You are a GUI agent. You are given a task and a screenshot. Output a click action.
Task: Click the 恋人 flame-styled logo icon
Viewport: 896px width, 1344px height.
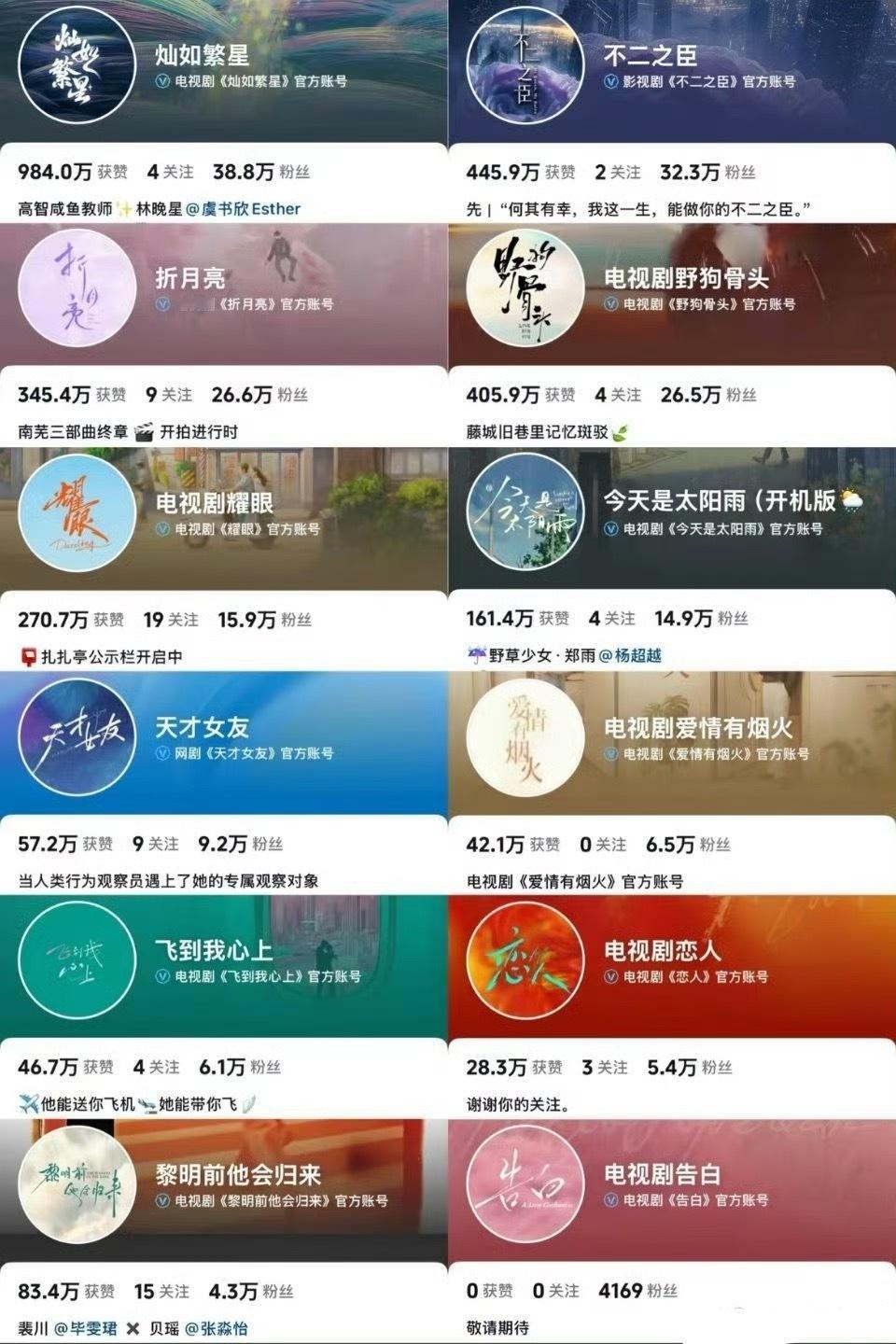[525, 960]
